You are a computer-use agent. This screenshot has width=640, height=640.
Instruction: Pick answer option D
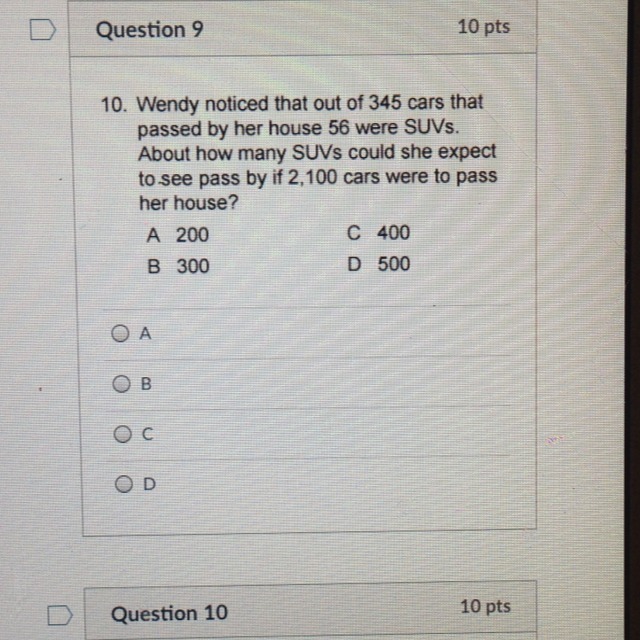tap(121, 484)
